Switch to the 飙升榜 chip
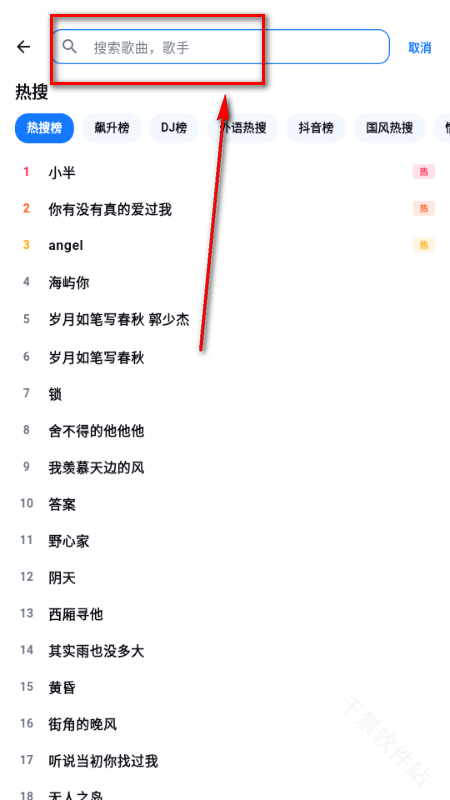 tap(112, 128)
